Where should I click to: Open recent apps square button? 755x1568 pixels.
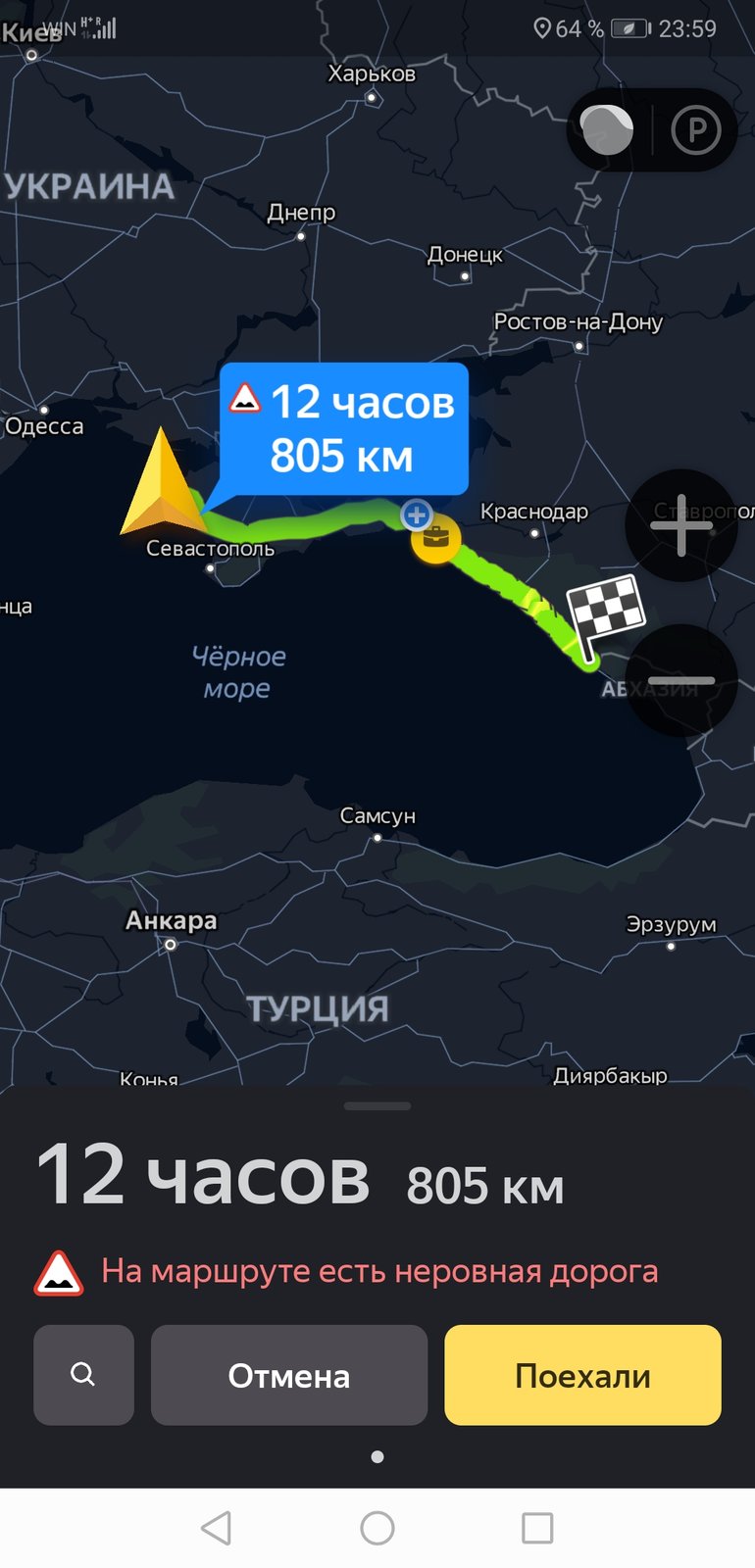coord(537,1528)
